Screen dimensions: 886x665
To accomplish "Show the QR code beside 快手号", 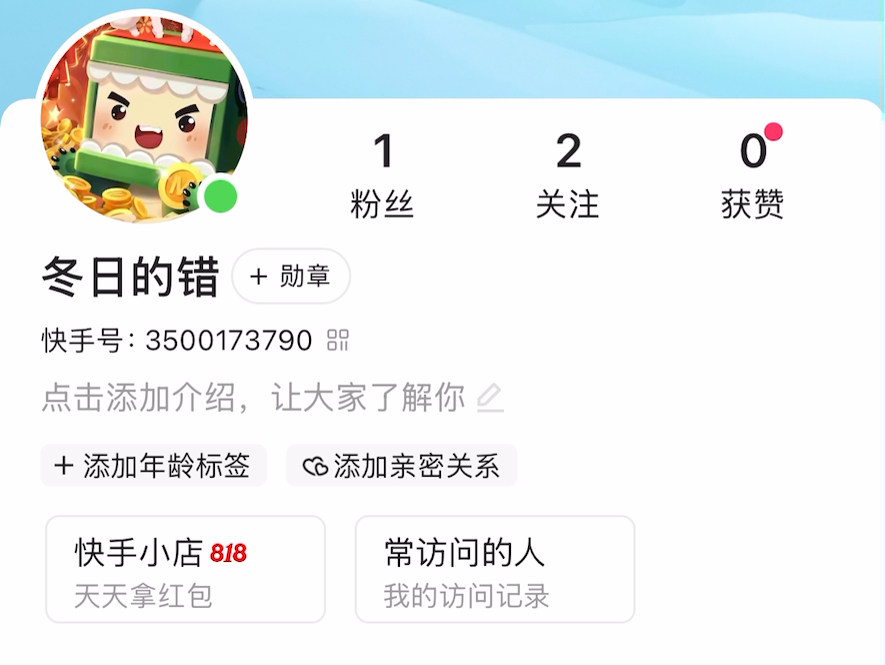I will point(338,341).
